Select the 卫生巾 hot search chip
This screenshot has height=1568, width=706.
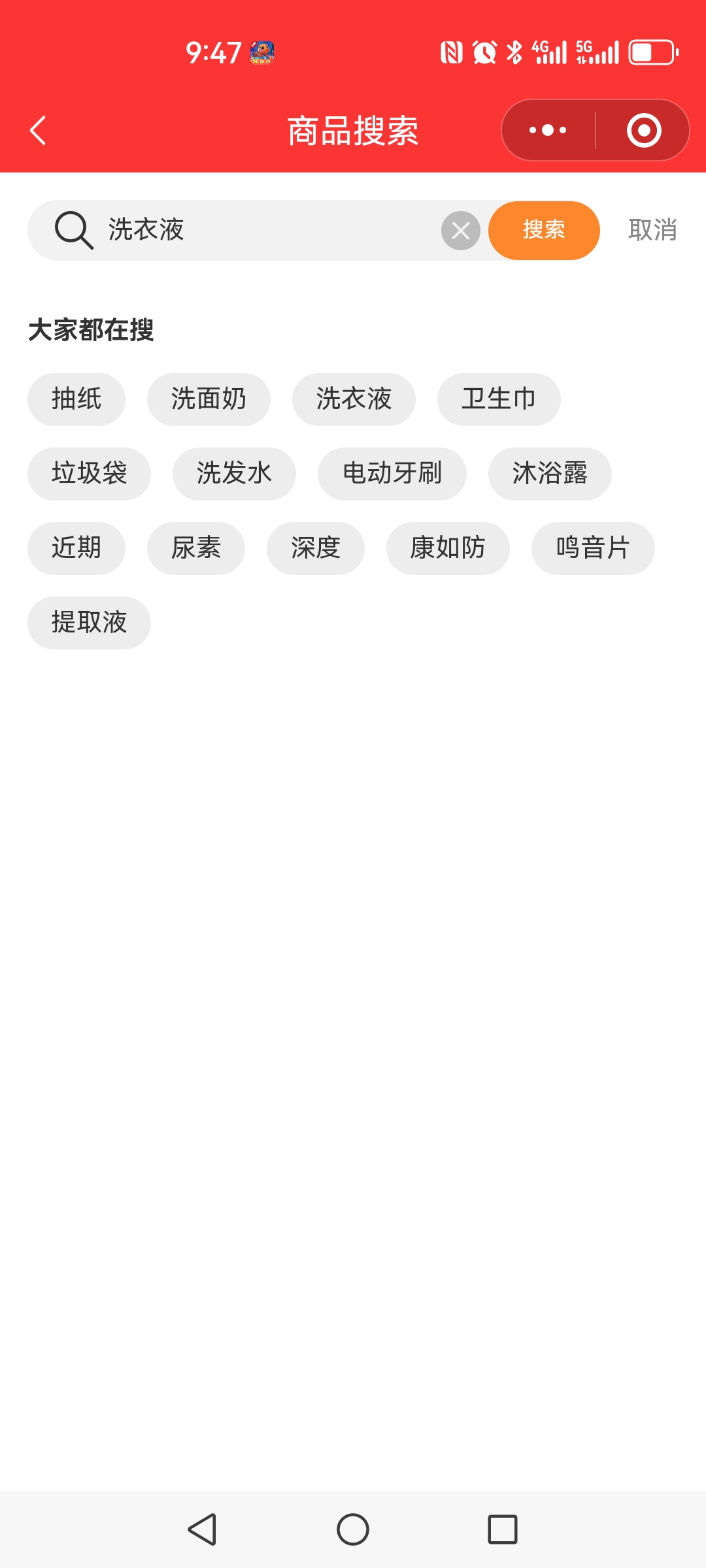click(498, 399)
